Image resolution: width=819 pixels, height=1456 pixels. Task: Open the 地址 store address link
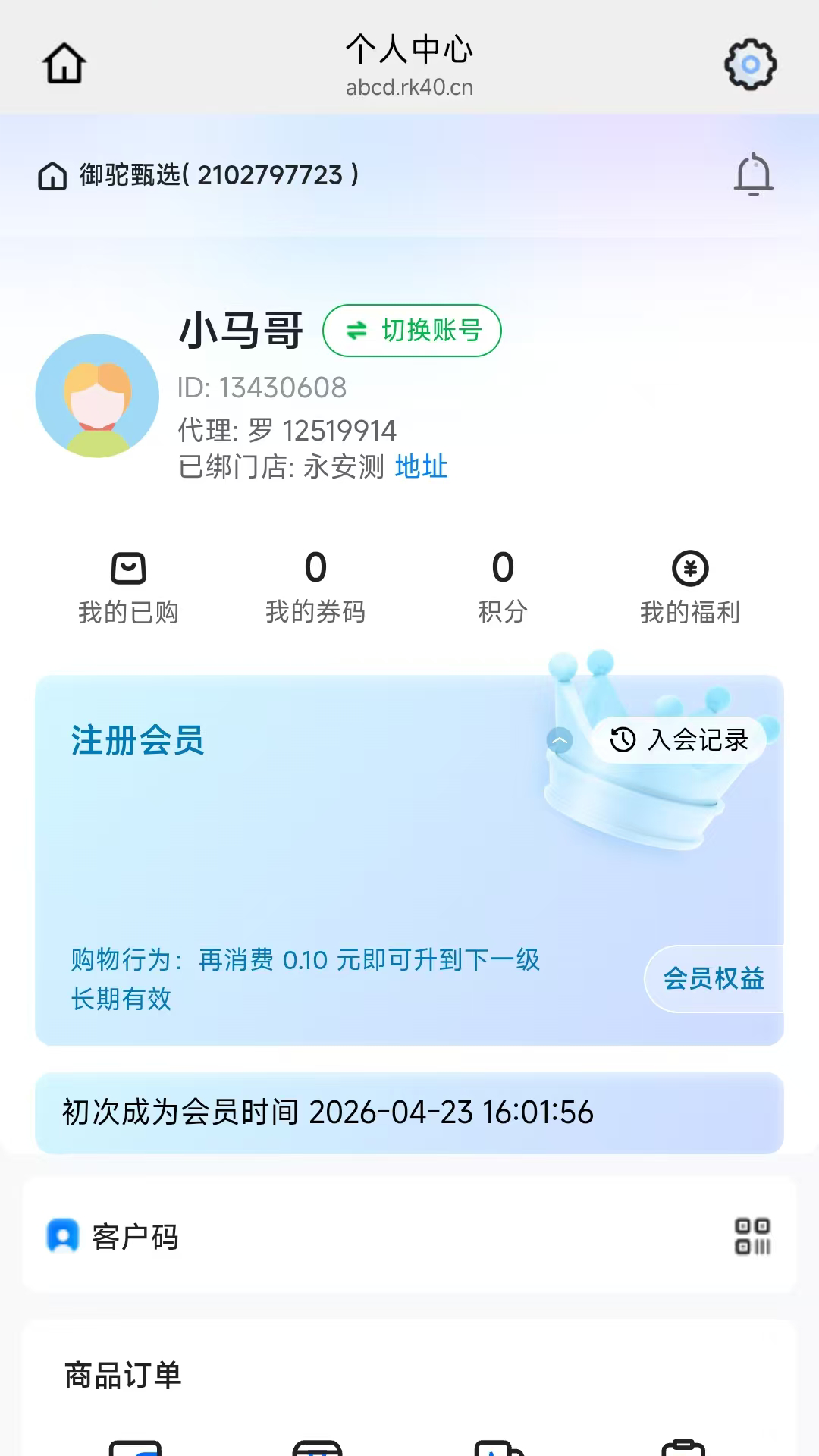(x=422, y=467)
